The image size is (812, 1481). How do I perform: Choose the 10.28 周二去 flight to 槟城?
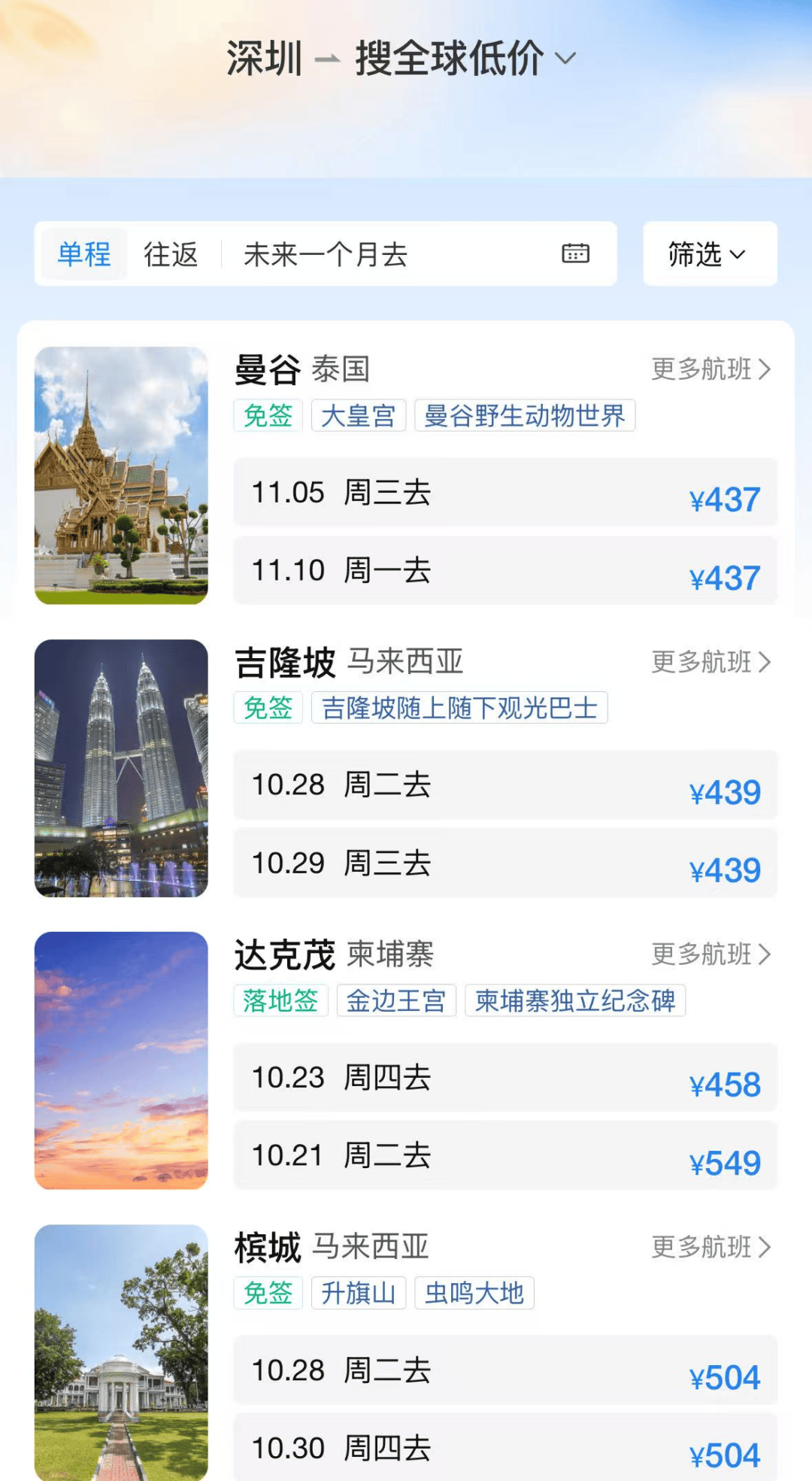505,1370
